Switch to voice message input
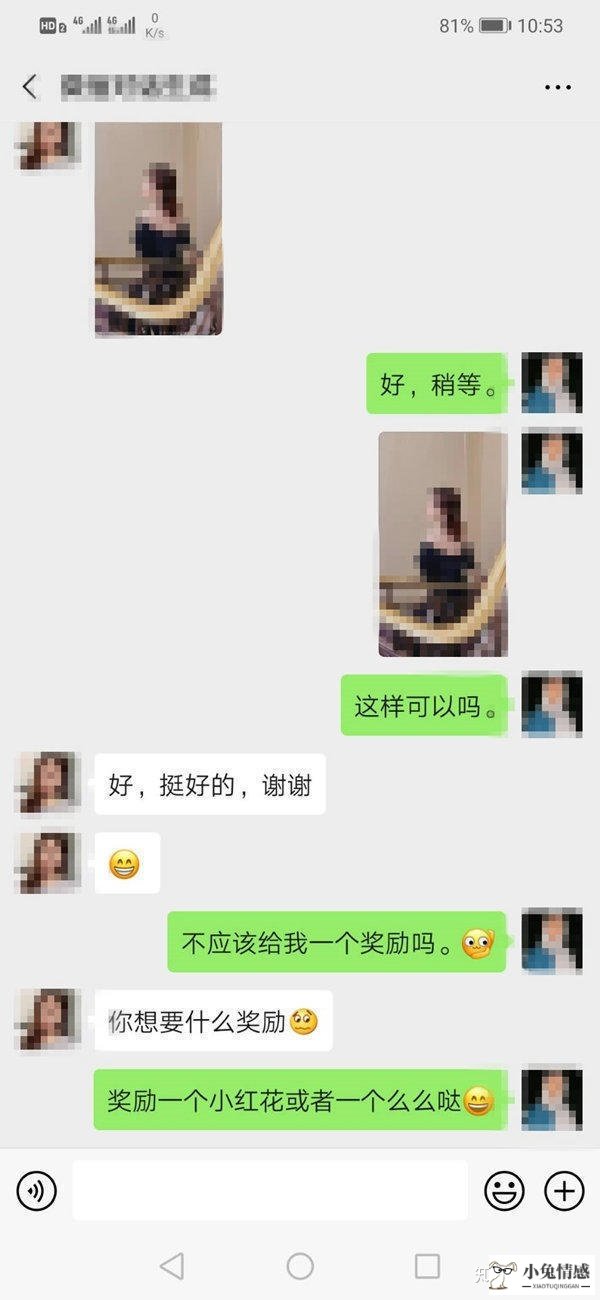The height and width of the screenshot is (1300, 600). coord(37,1190)
